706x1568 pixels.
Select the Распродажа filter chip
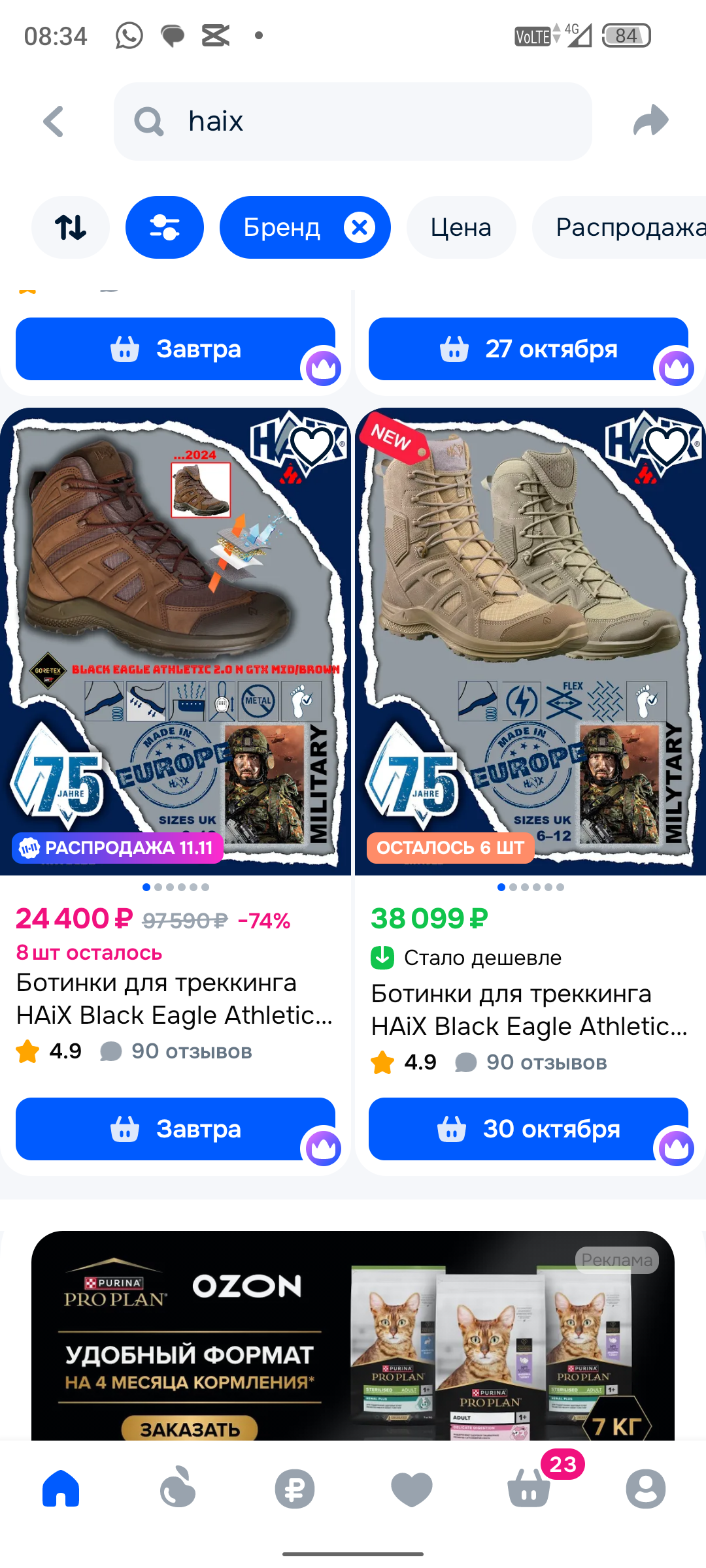(x=621, y=227)
